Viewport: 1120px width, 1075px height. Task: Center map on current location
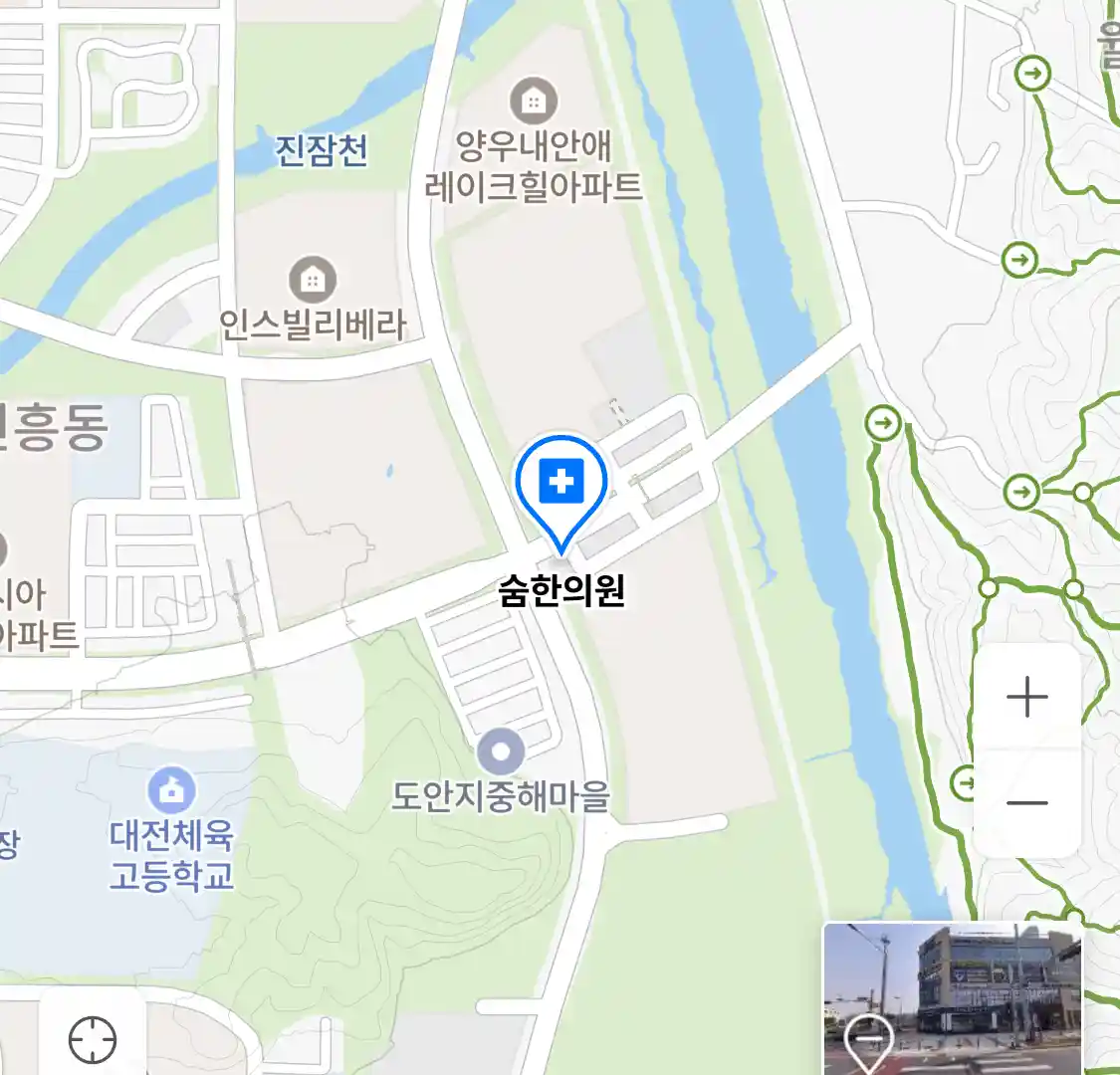(x=93, y=1040)
